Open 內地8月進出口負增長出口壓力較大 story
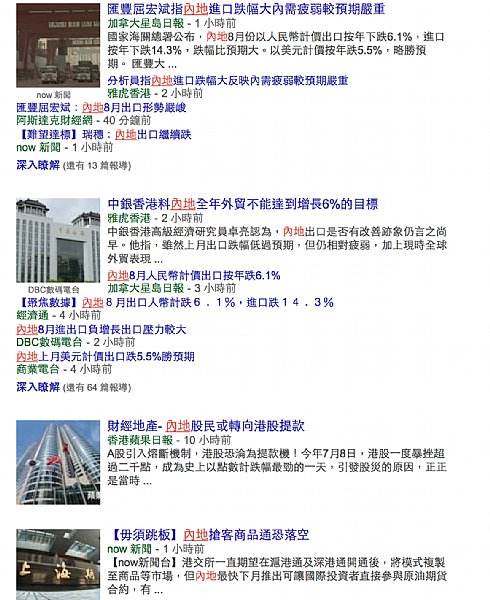The width and height of the screenshot is (490, 600). (x=101, y=329)
